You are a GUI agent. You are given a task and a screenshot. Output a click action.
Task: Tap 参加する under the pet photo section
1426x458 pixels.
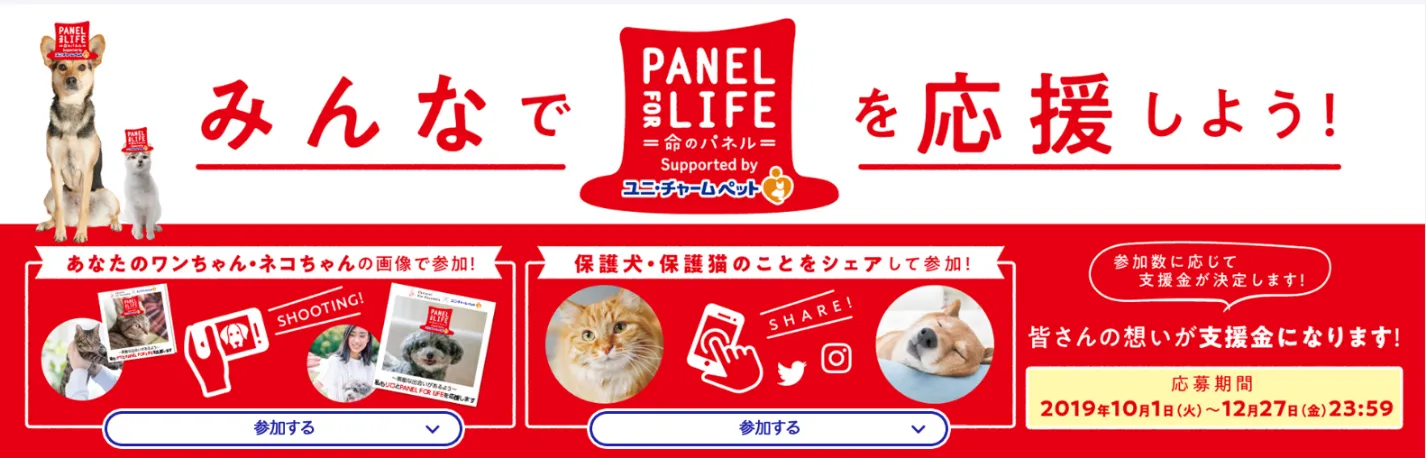click(283, 429)
